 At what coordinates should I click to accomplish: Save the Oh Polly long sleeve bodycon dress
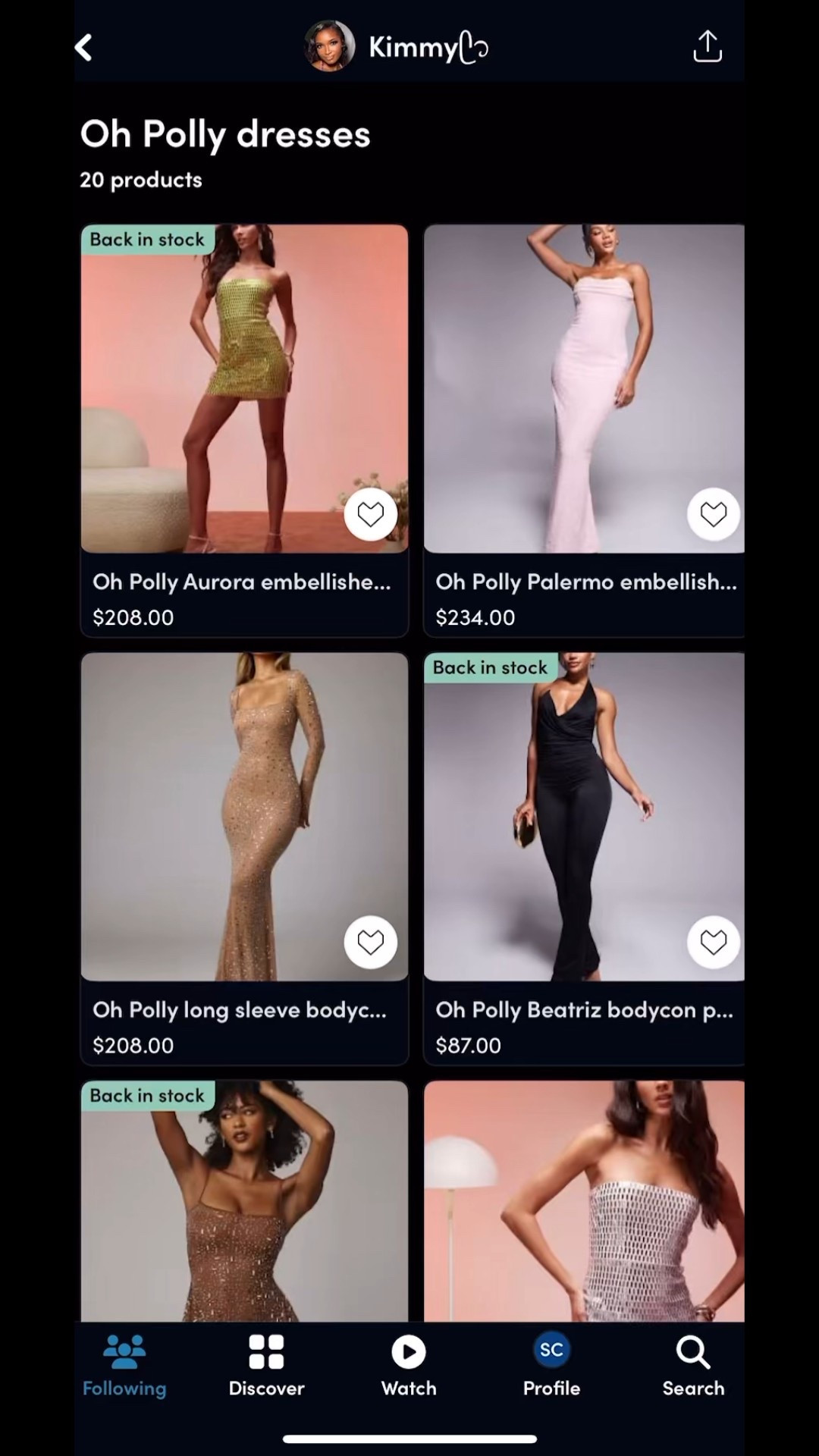[x=370, y=943]
